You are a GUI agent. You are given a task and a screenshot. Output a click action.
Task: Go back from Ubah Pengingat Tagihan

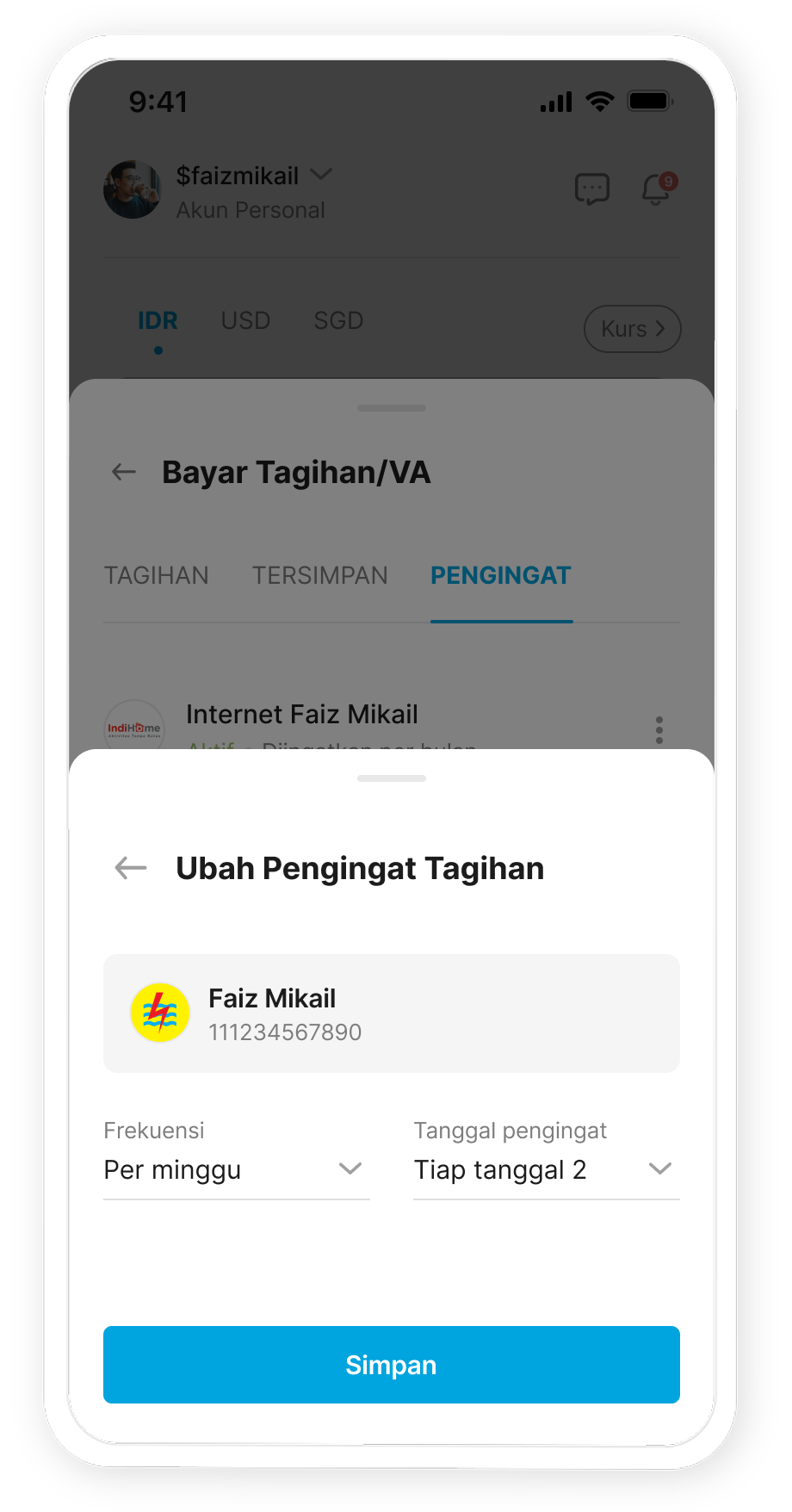131,868
